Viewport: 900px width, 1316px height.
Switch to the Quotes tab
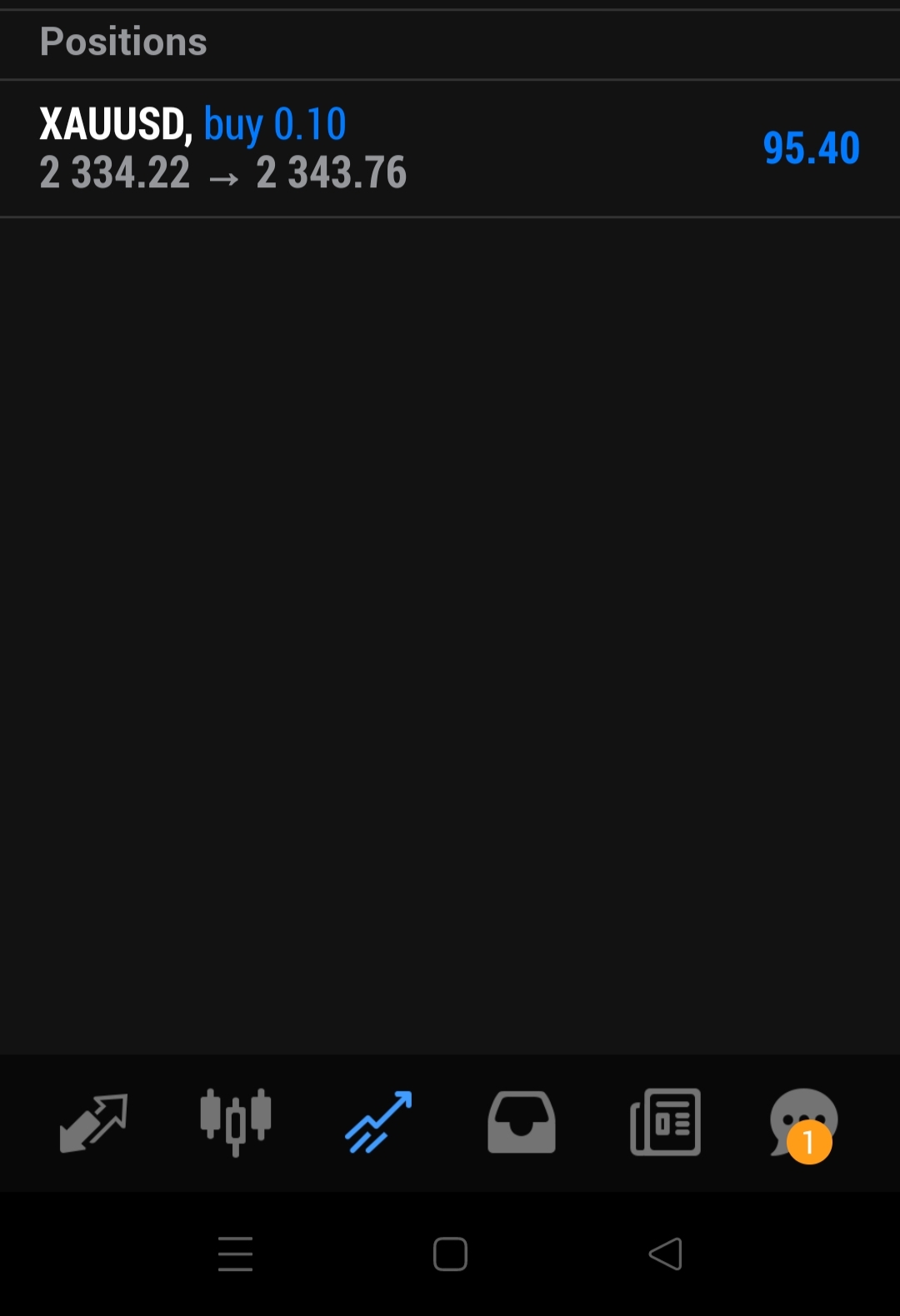(x=93, y=1123)
